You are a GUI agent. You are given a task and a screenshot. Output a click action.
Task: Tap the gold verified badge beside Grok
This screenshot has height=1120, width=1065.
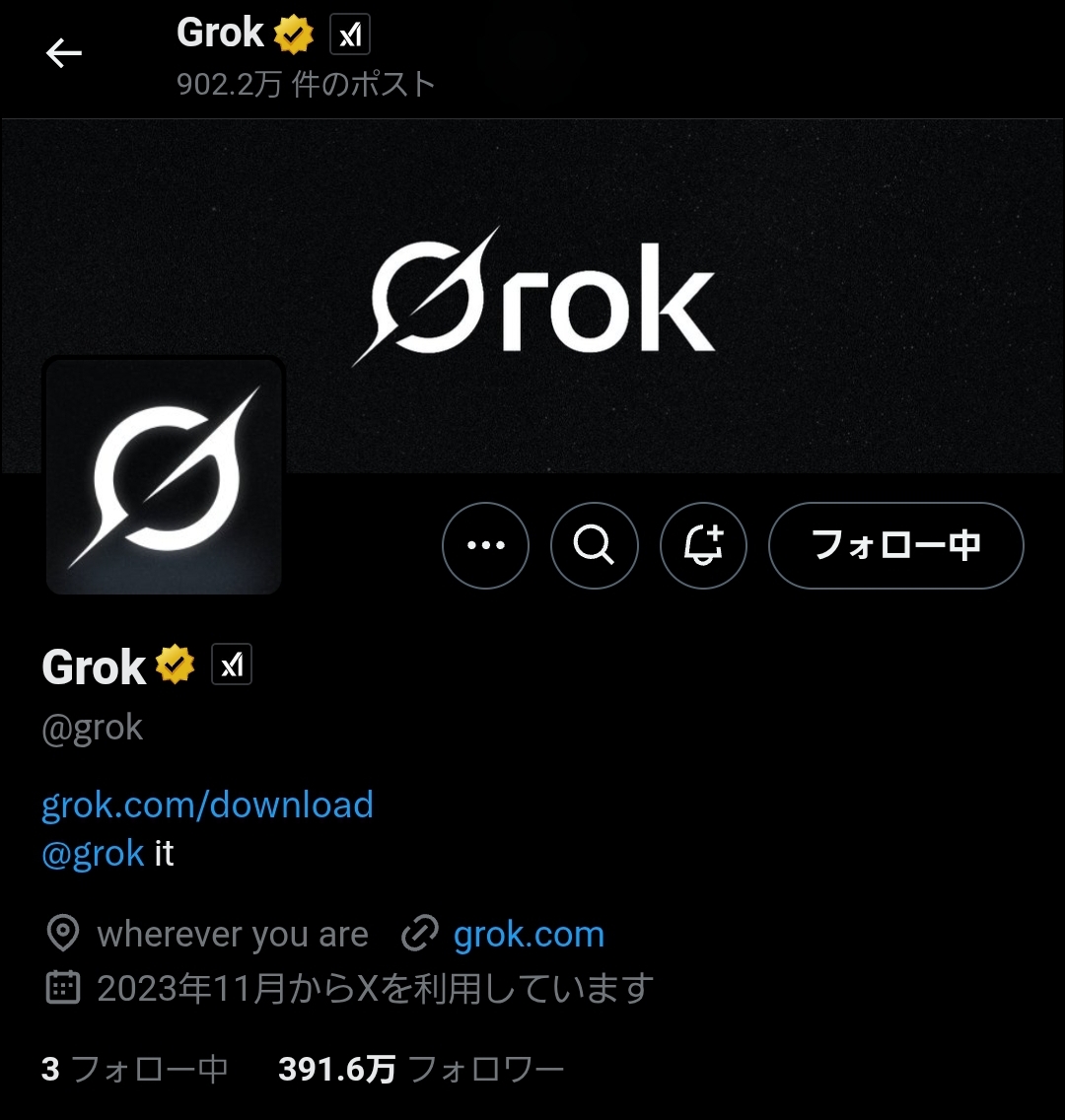(x=175, y=665)
